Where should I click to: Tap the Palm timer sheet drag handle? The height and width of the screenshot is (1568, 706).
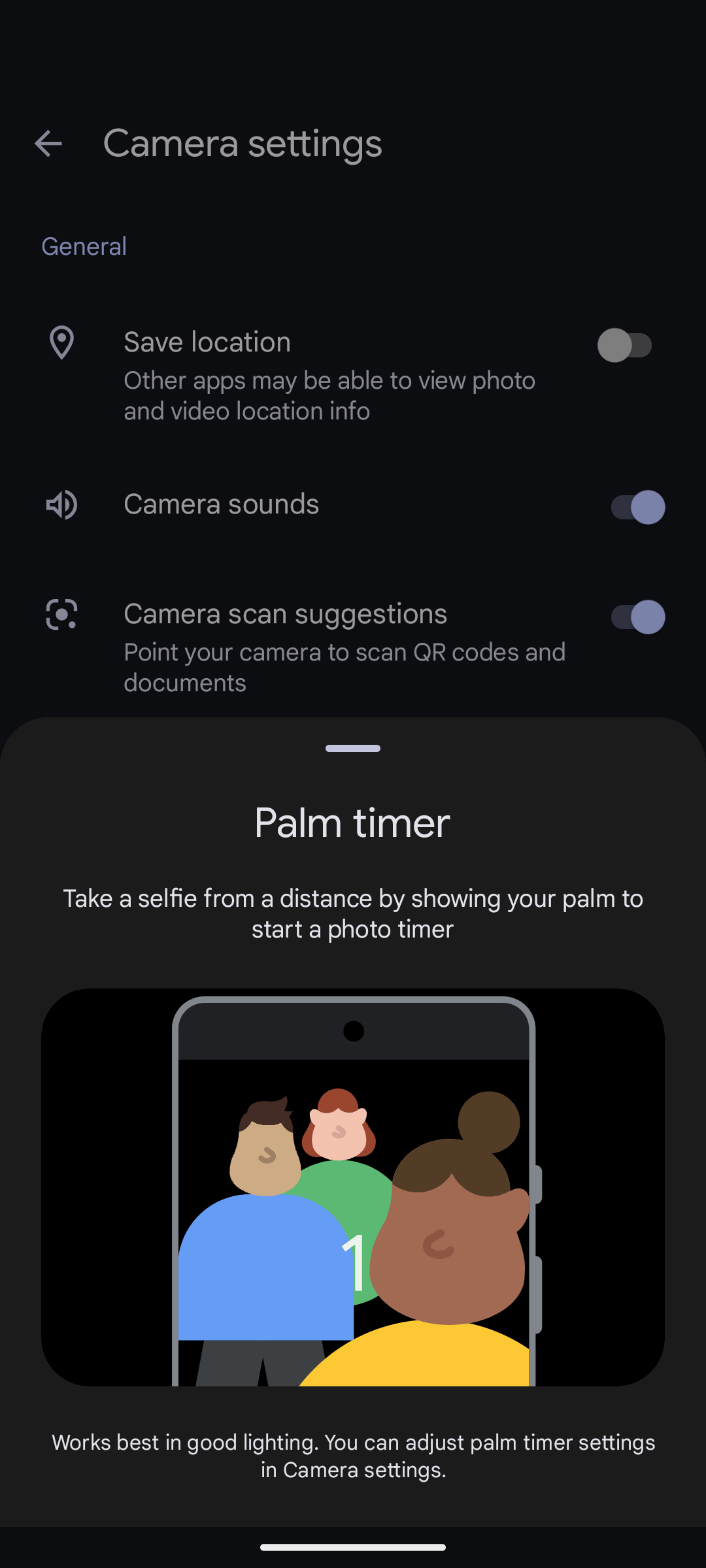point(353,748)
